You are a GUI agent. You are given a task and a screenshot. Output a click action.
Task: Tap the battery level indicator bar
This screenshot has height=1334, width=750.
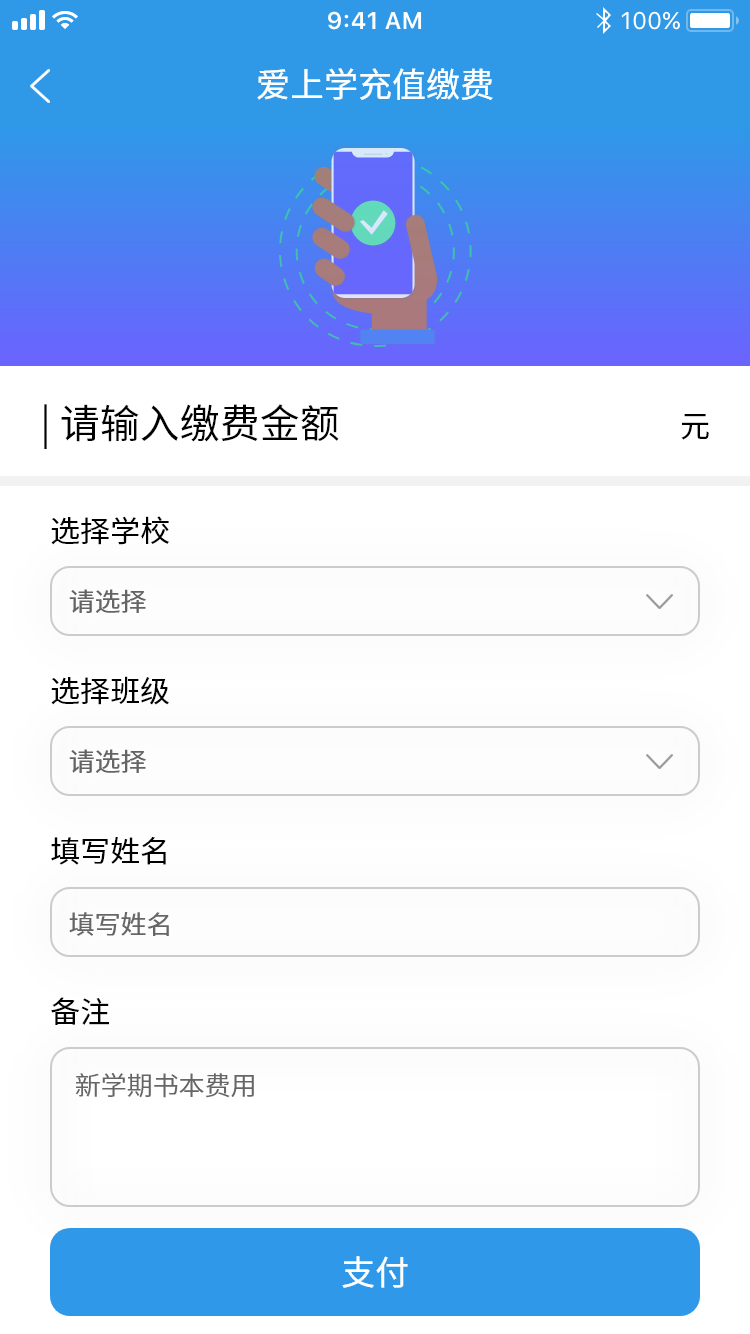coord(708,19)
